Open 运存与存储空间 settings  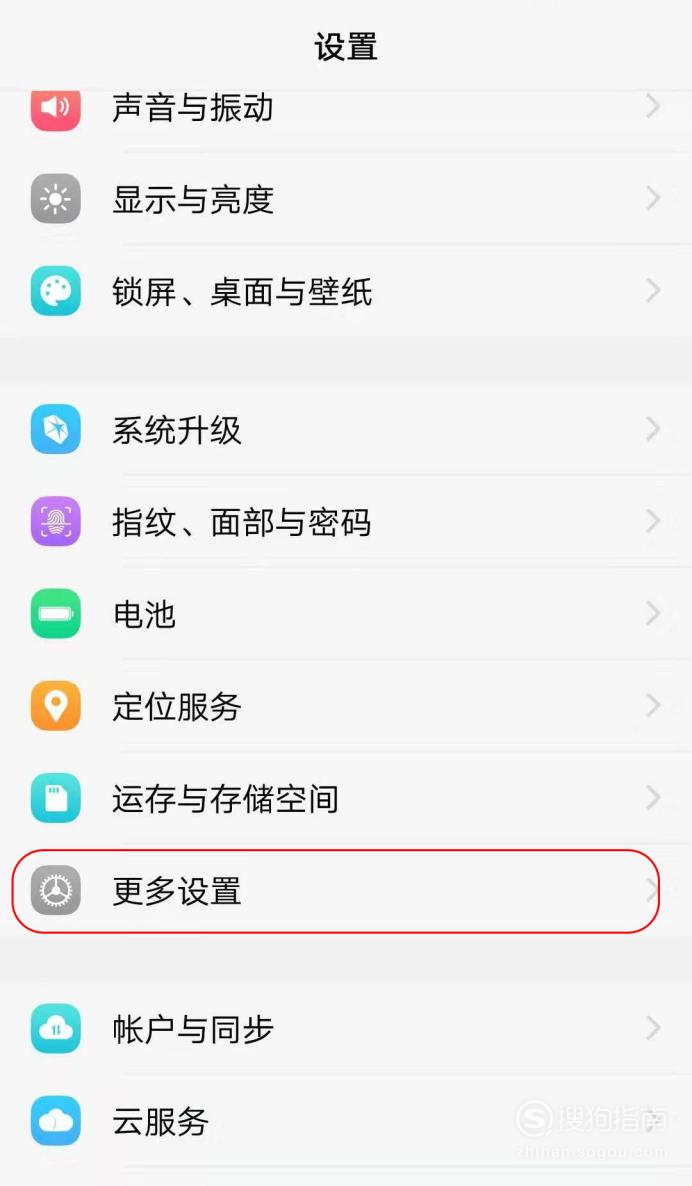click(x=346, y=798)
